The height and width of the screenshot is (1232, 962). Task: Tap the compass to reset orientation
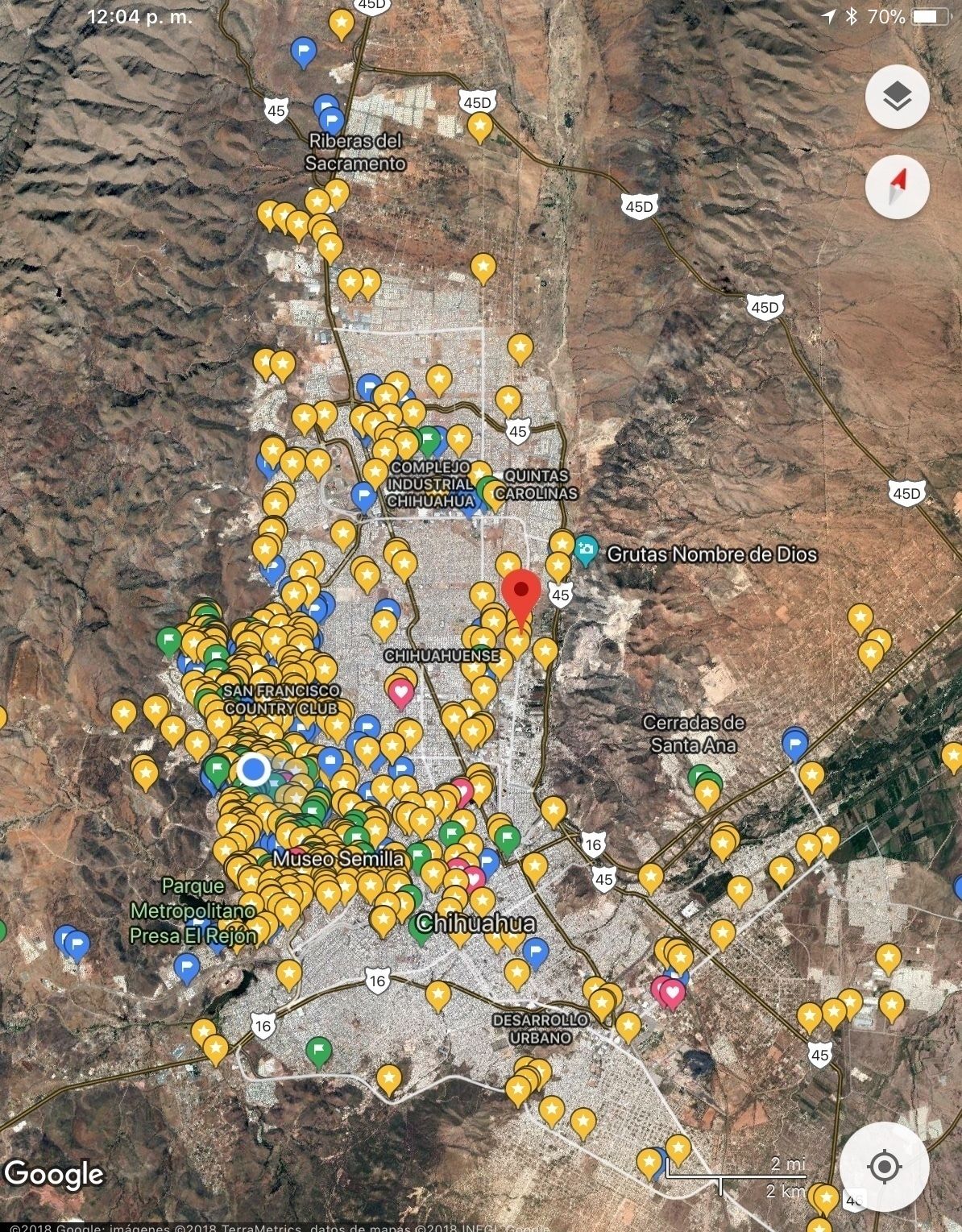pyautogui.click(x=897, y=186)
